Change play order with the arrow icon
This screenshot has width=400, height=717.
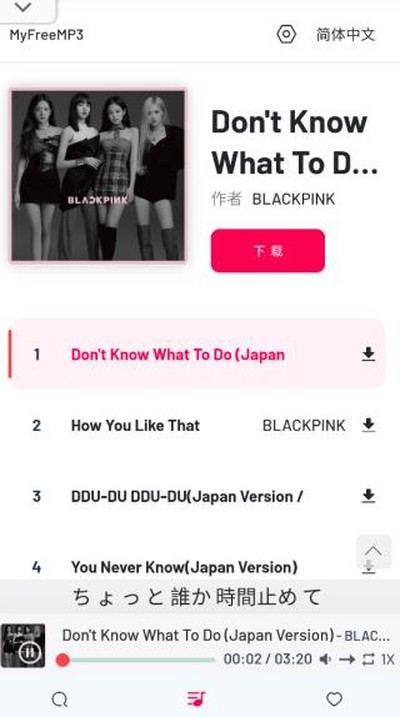point(347,659)
